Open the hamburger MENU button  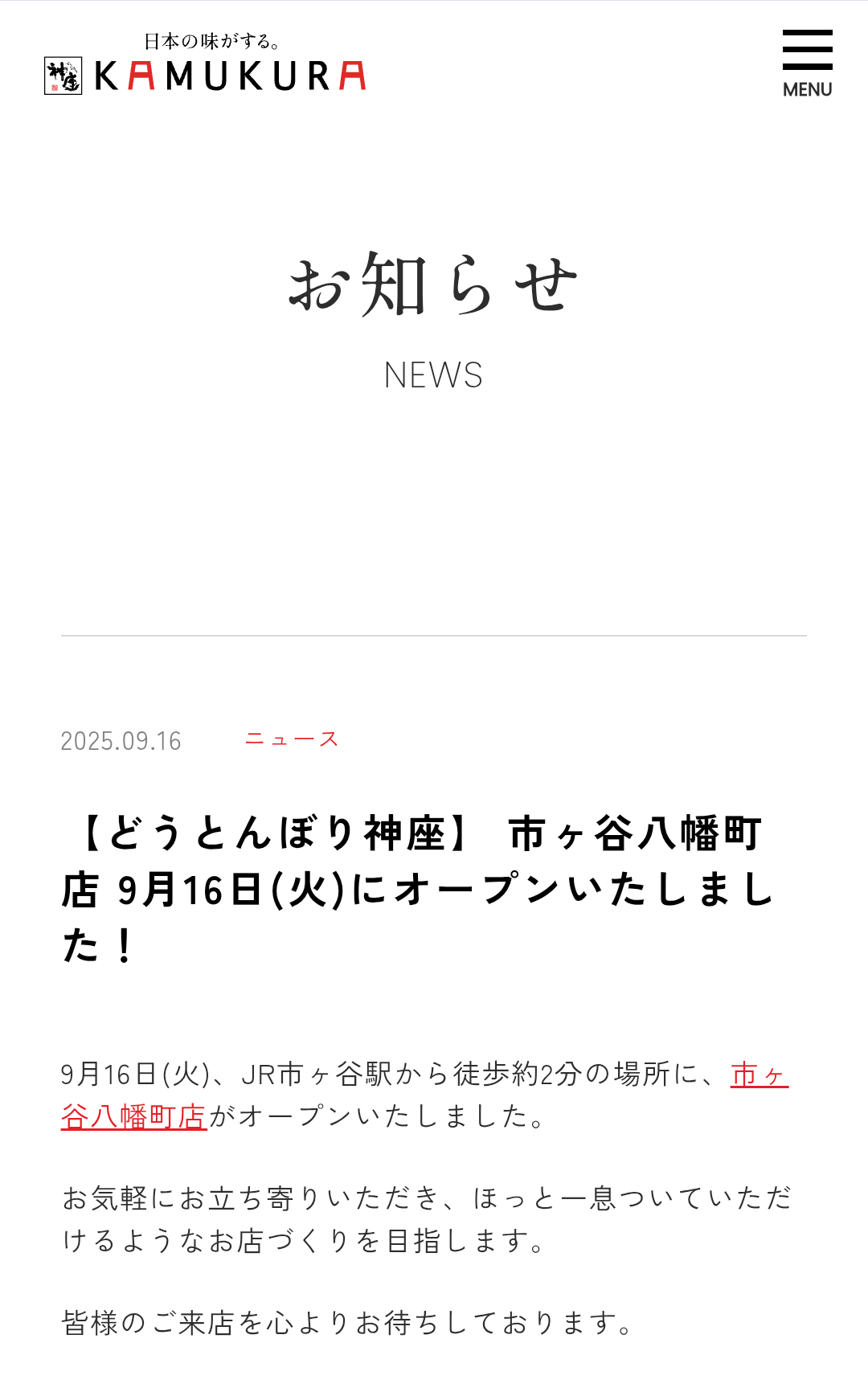[807, 63]
